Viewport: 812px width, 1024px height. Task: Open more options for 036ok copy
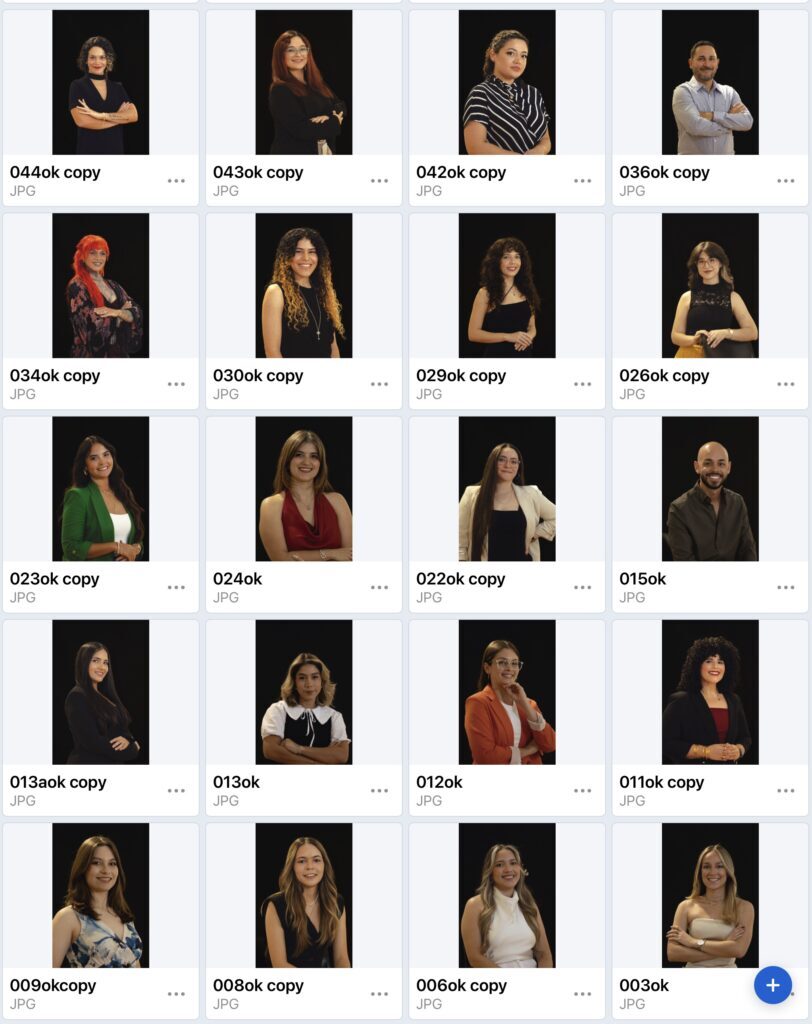pyautogui.click(x=785, y=181)
